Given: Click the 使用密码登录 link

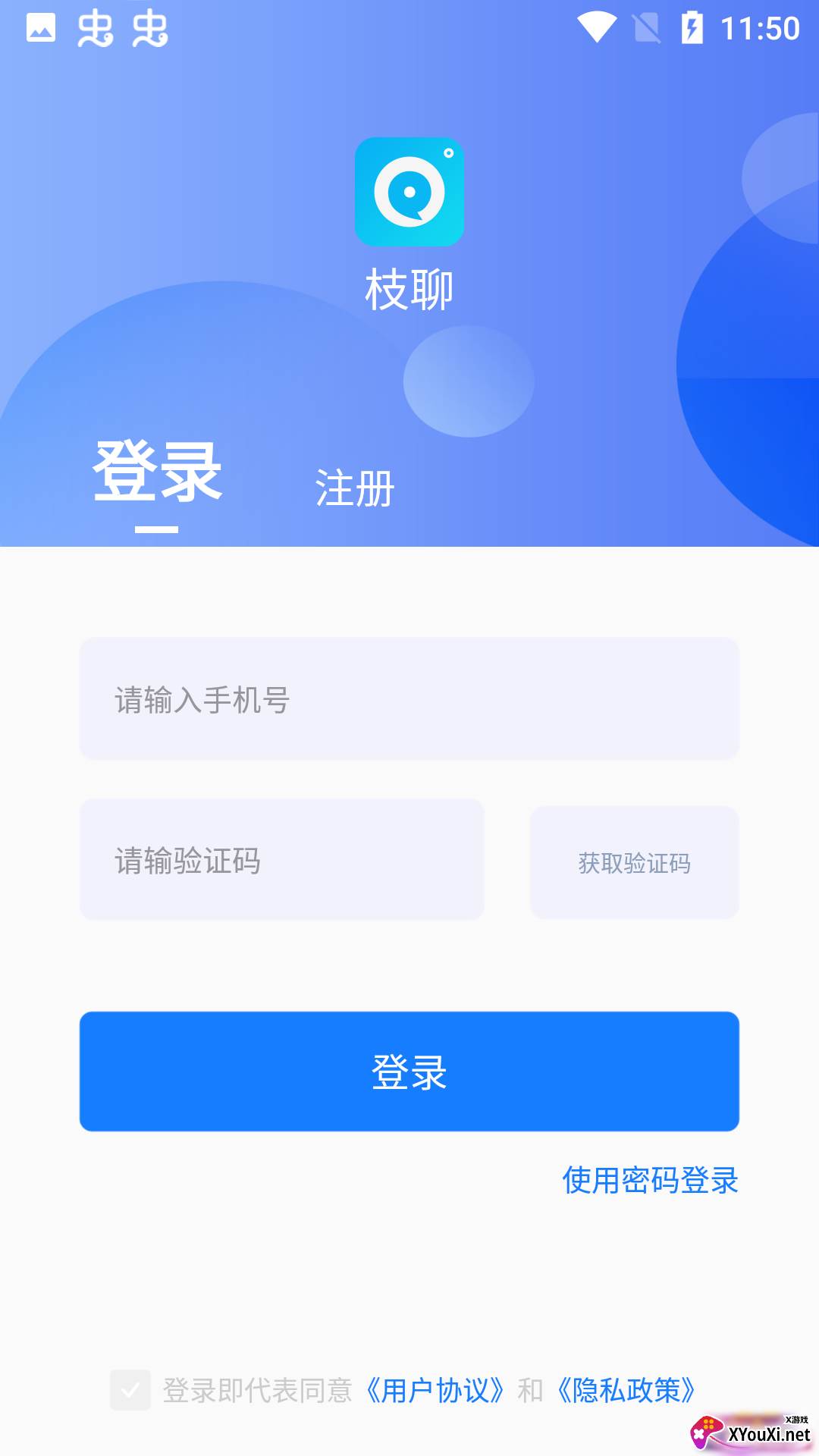Looking at the screenshot, I should coord(651,1181).
